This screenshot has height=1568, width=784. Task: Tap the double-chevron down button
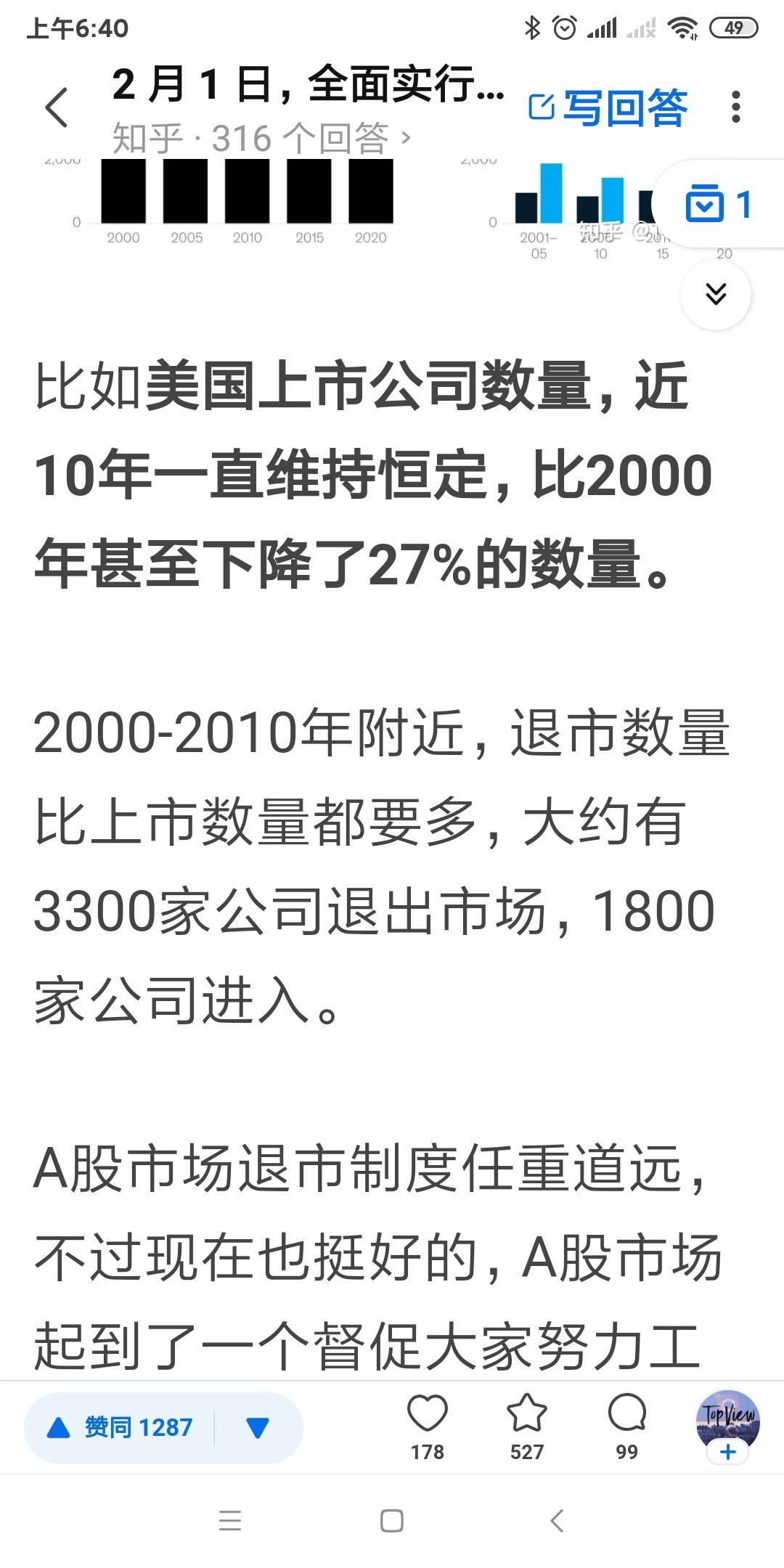pyautogui.click(x=716, y=294)
